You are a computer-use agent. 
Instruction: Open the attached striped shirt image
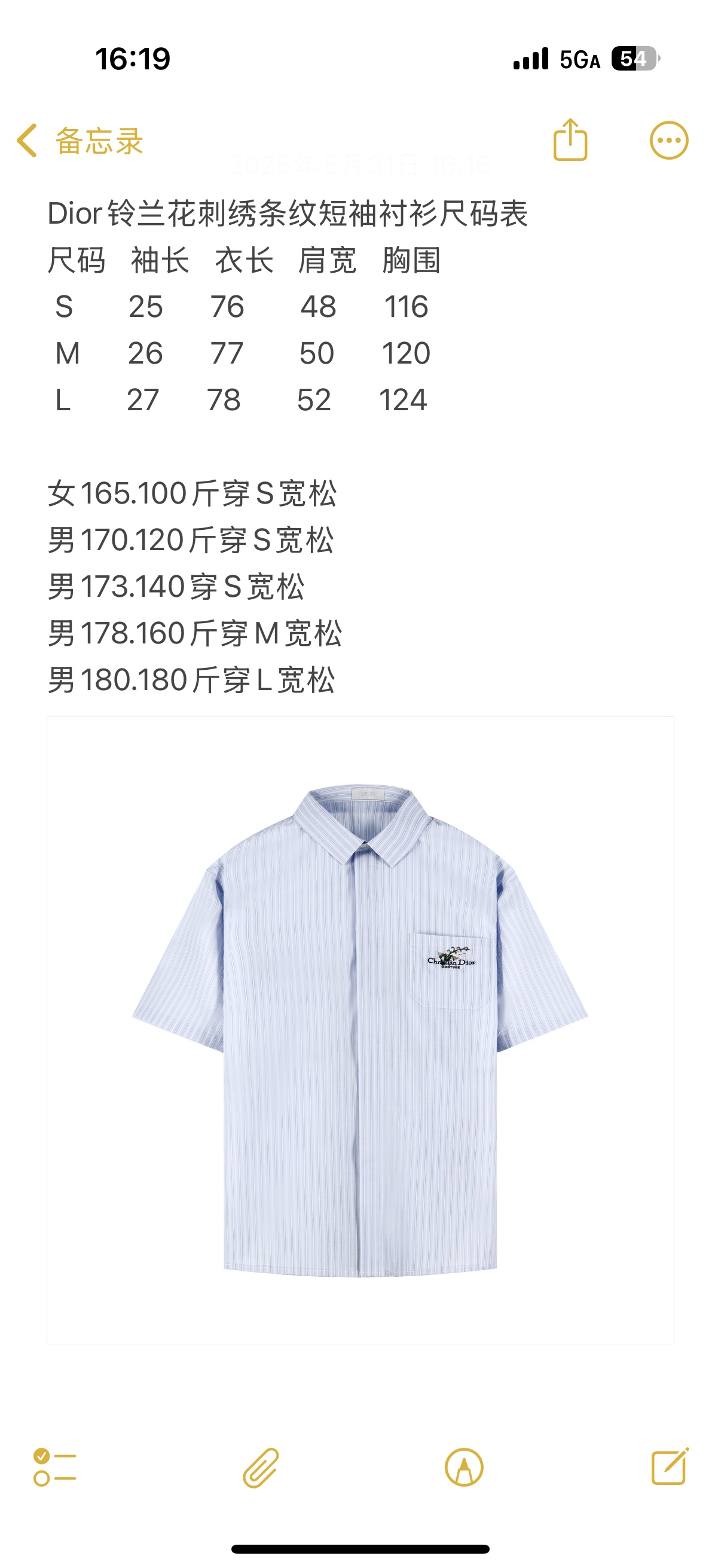tap(360, 1030)
